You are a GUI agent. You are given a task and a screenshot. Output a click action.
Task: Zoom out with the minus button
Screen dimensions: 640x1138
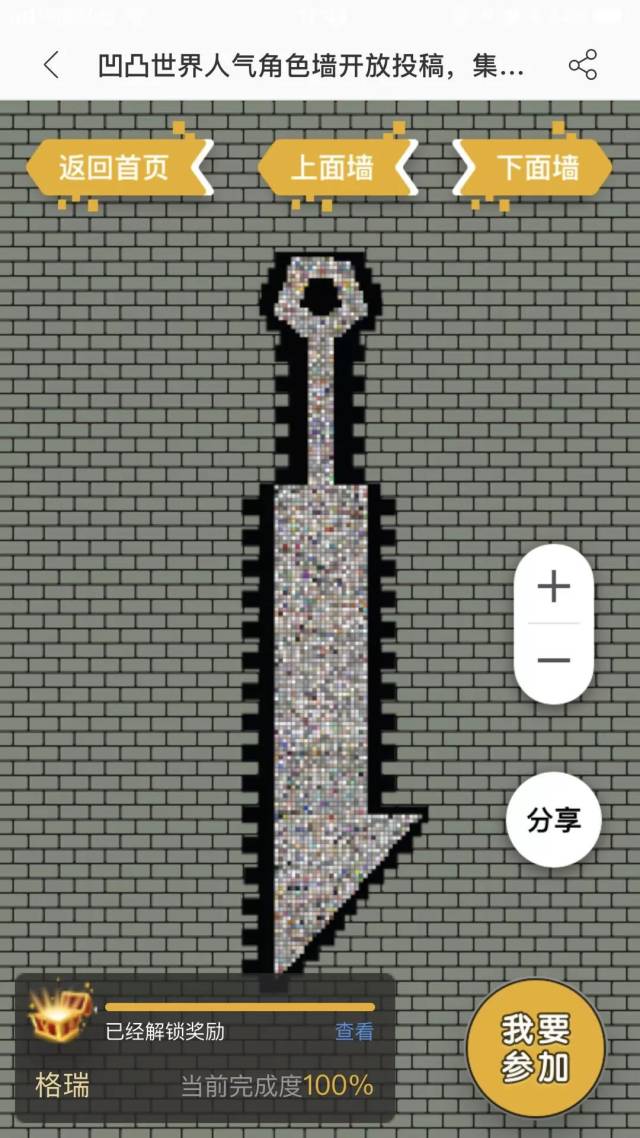point(554,660)
